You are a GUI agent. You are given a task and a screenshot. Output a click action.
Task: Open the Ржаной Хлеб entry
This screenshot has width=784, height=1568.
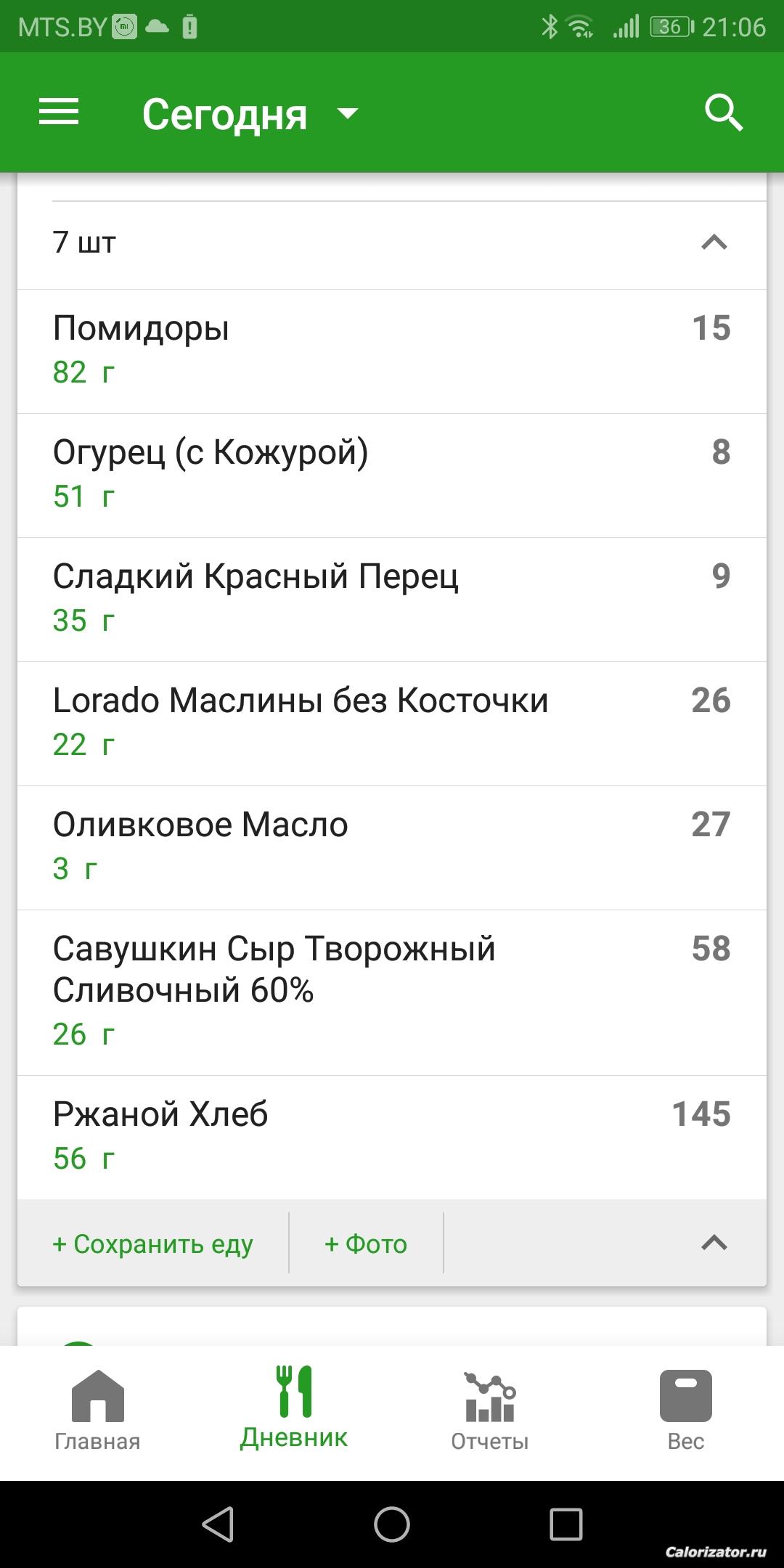coord(392,1138)
